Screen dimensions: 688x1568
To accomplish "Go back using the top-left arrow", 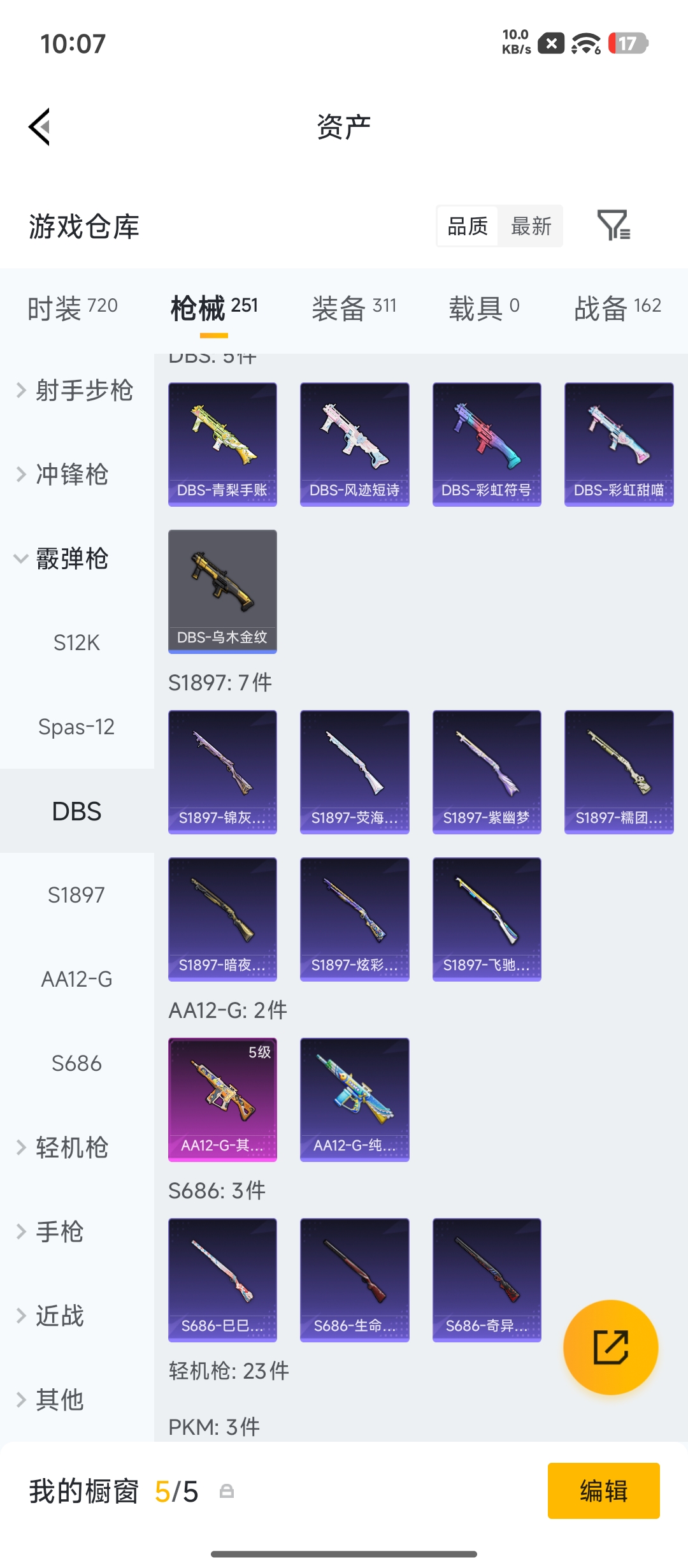I will pyautogui.click(x=39, y=127).
